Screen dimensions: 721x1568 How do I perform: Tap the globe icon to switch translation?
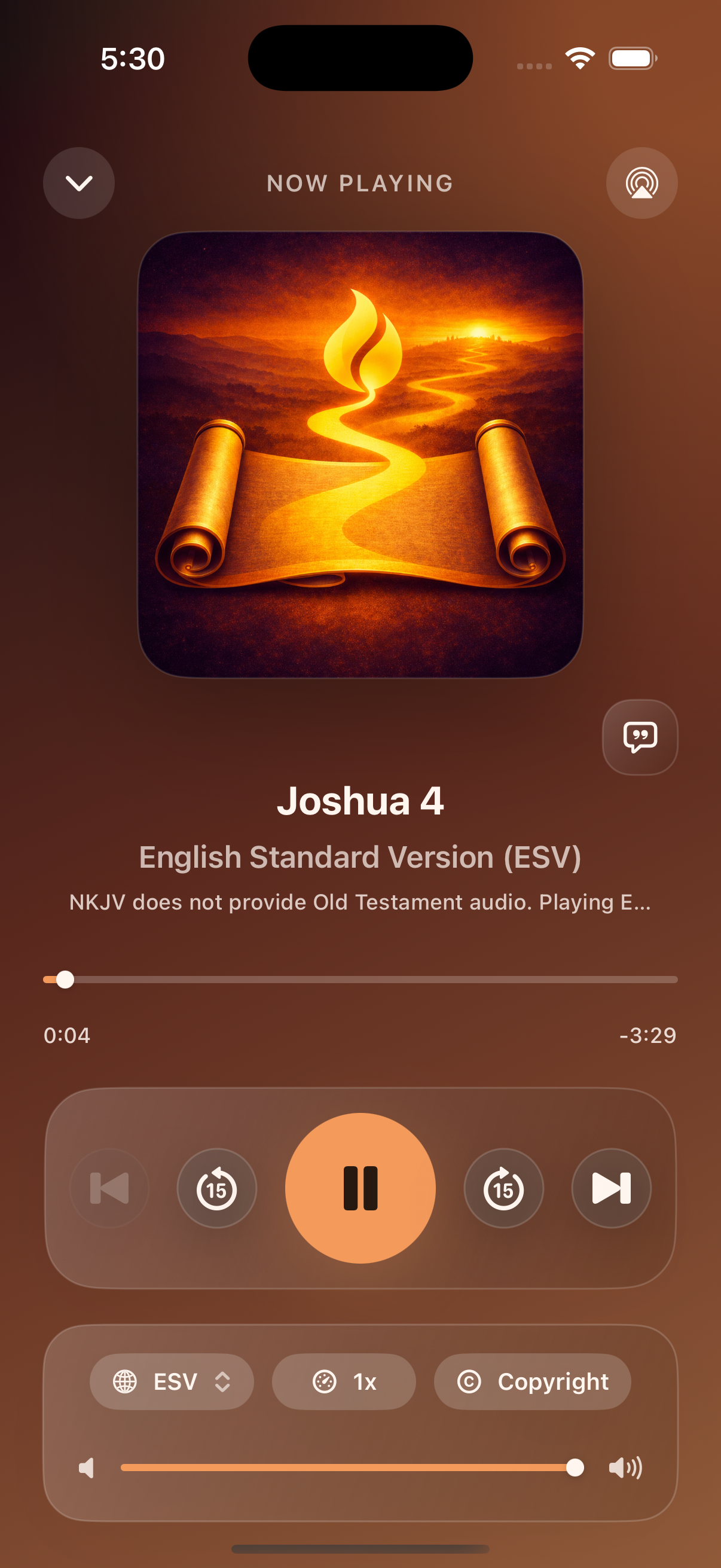(x=126, y=1382)
